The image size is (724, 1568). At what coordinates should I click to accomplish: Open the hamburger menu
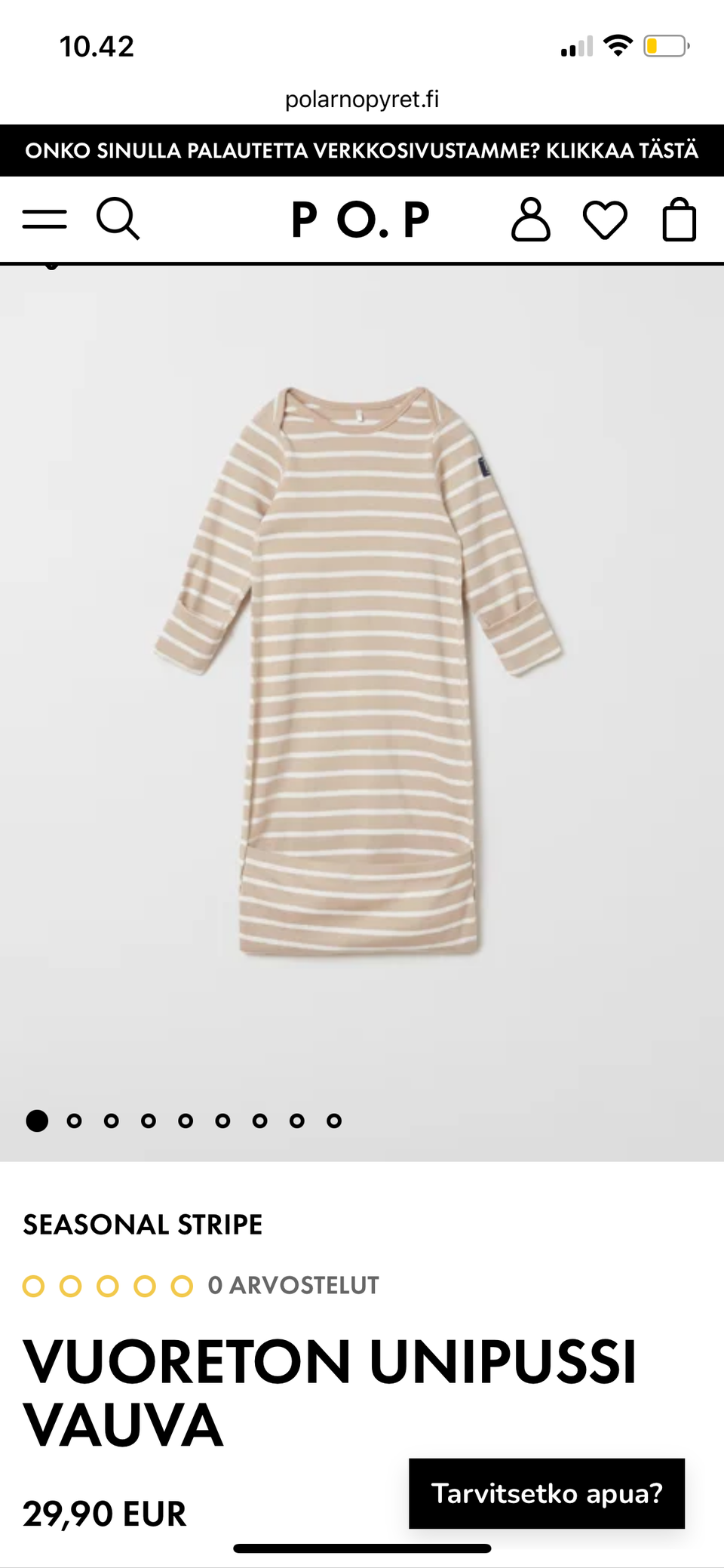[x=44, y=220]
